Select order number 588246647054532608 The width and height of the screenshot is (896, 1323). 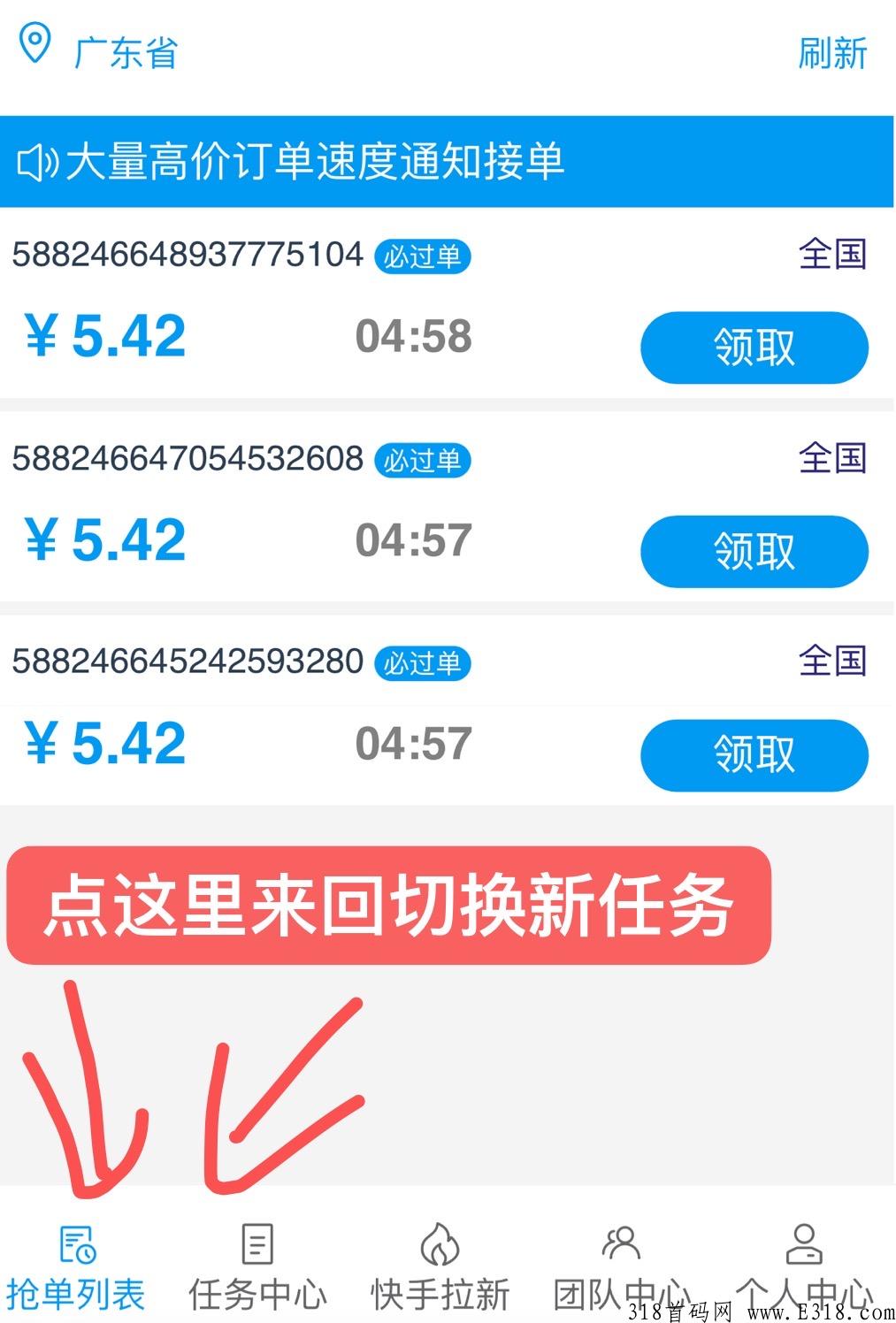tap(188, 458)
